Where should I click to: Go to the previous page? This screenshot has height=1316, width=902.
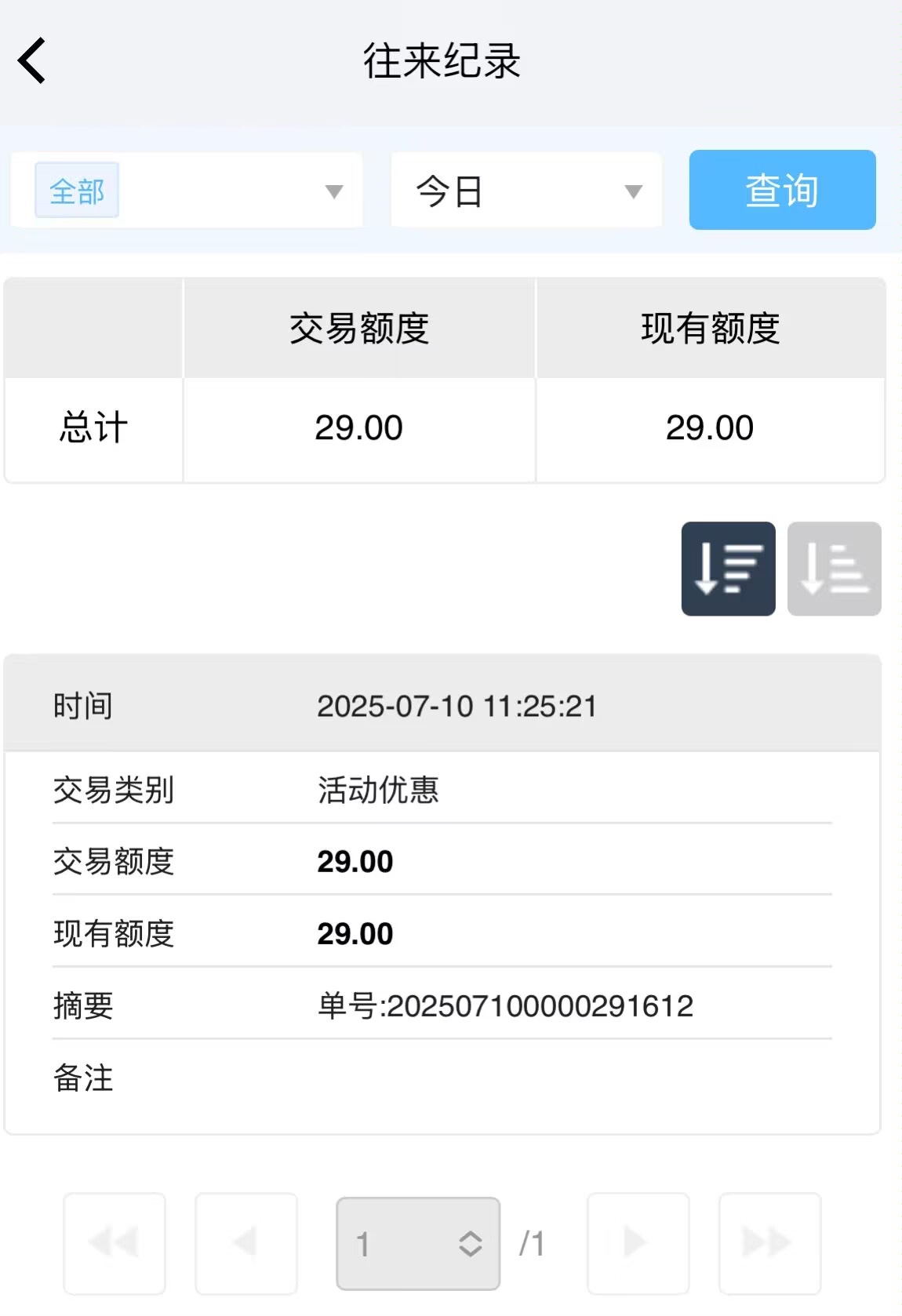[x=246, y=1243]
